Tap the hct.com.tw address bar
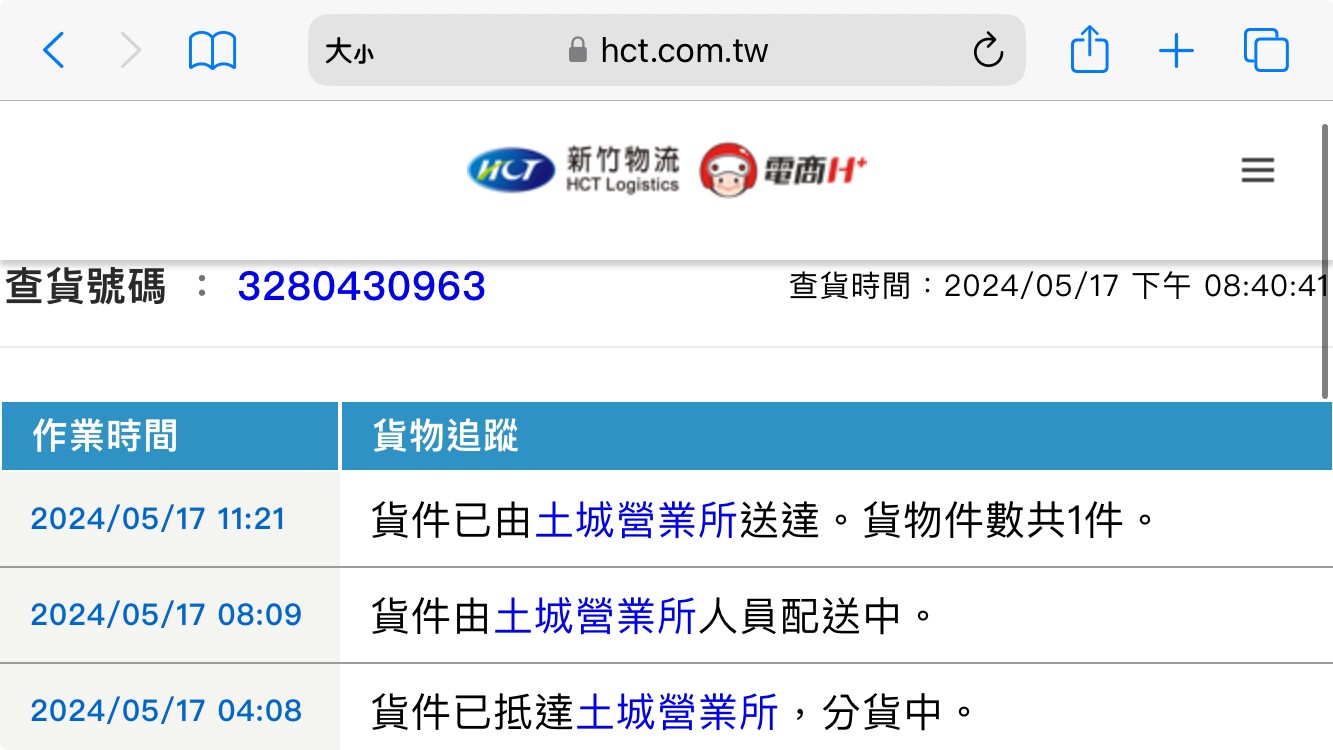Image resolution: width=1333 pixels, height=750 pixels. (667, 50)
